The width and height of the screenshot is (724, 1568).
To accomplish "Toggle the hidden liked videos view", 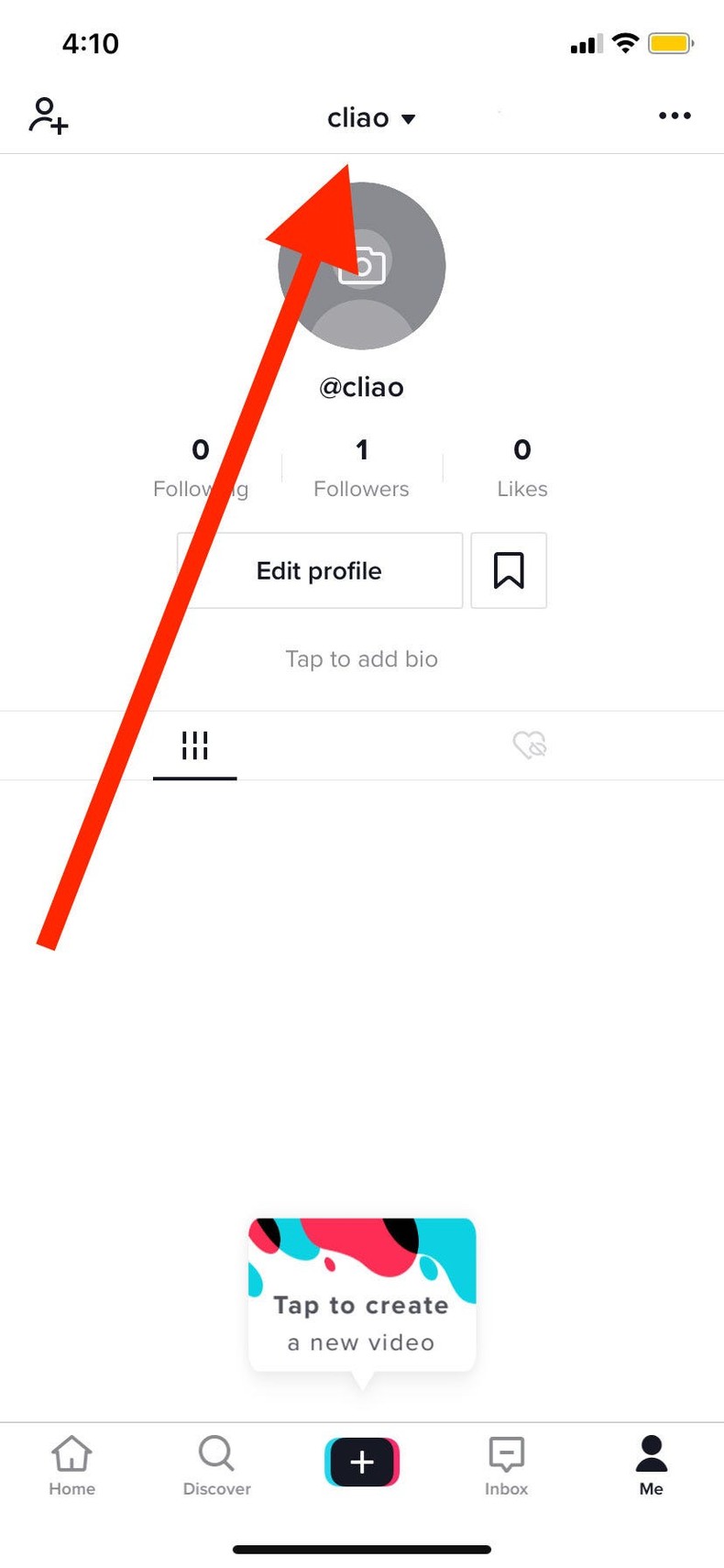I will [x=530, y=745].
